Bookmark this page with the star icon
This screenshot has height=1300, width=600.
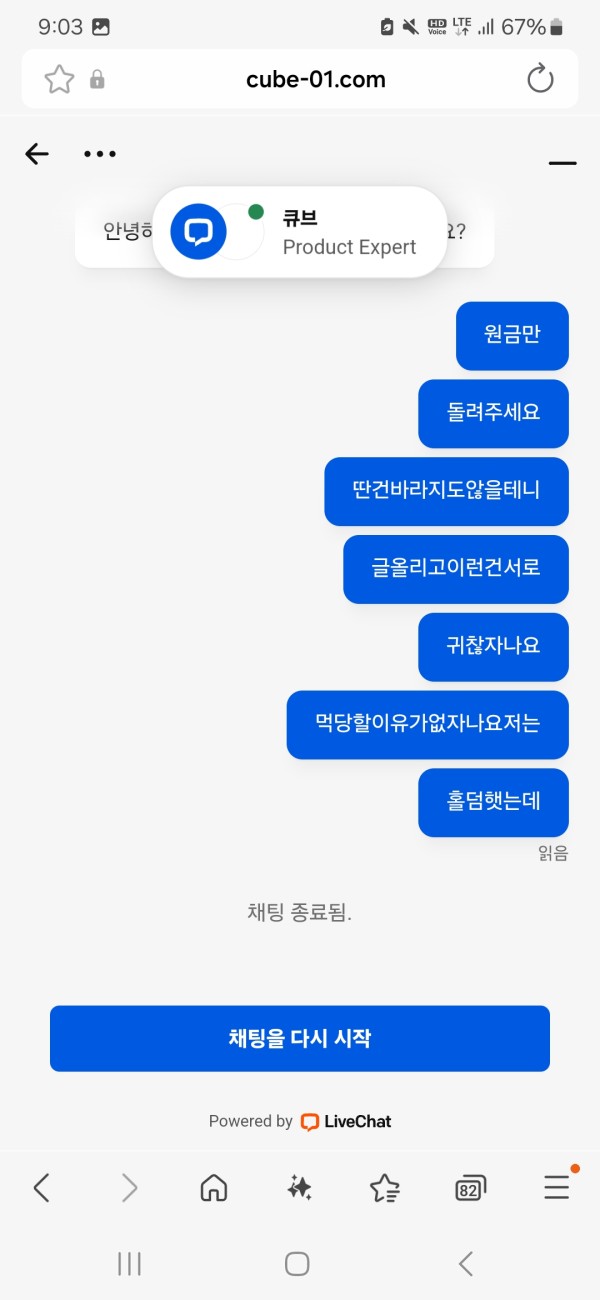[59, 79]
